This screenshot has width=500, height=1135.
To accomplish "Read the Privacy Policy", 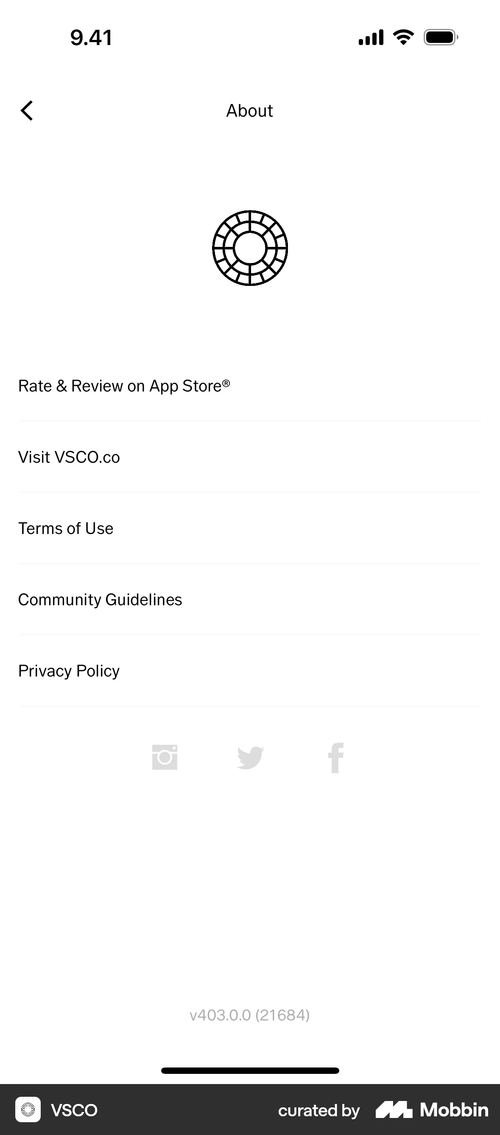I will pos(250,671).
